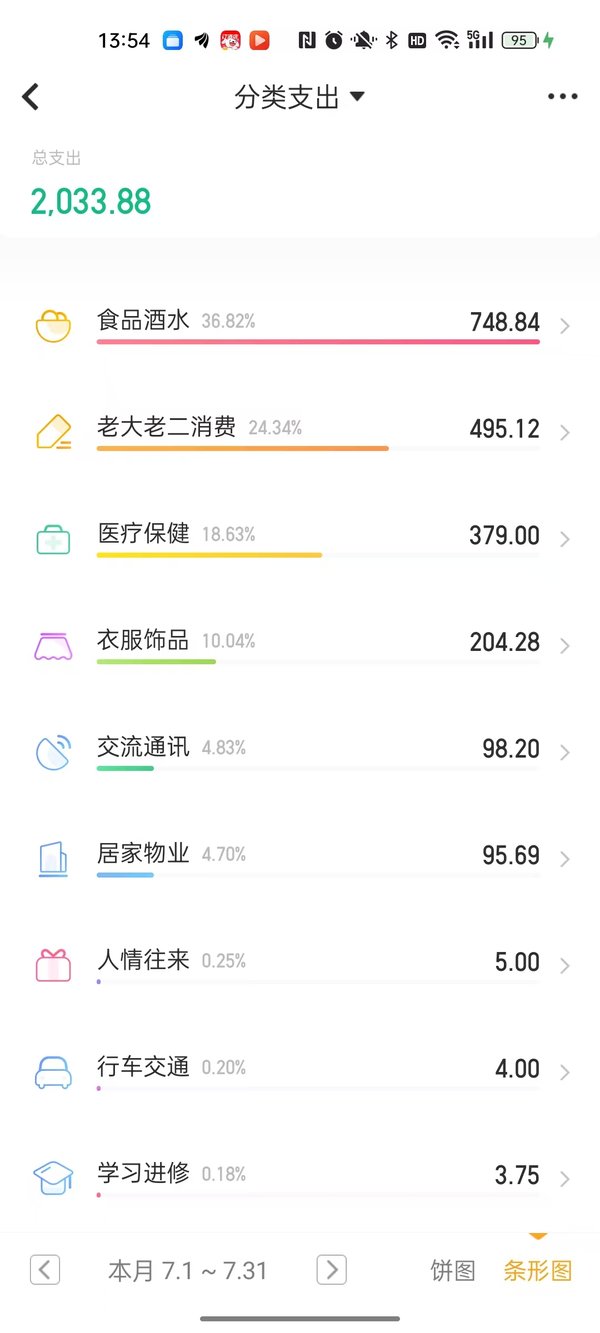View the 行车交通 expense row
Screen dimensions: 600x1333
point(300,1072)
